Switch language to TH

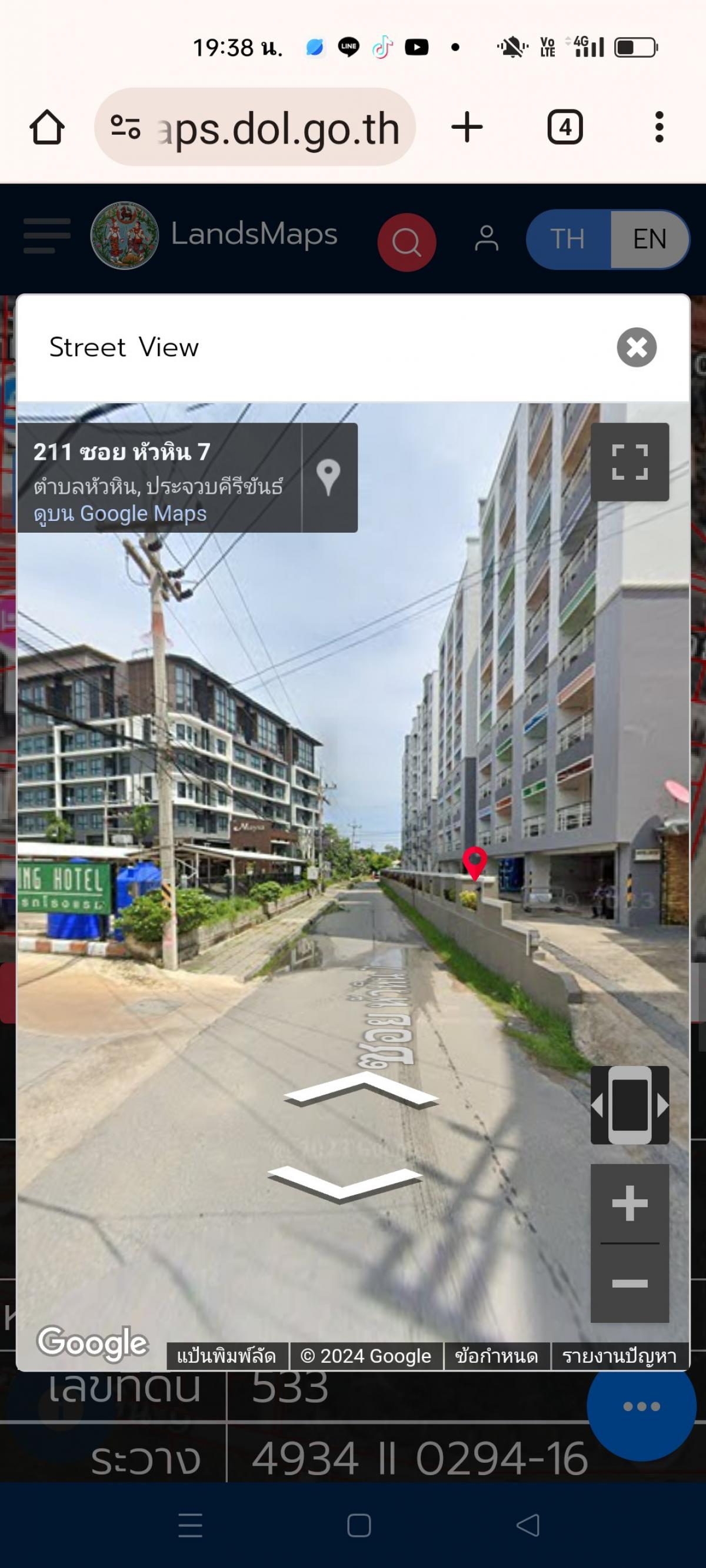tap(568, 239)
